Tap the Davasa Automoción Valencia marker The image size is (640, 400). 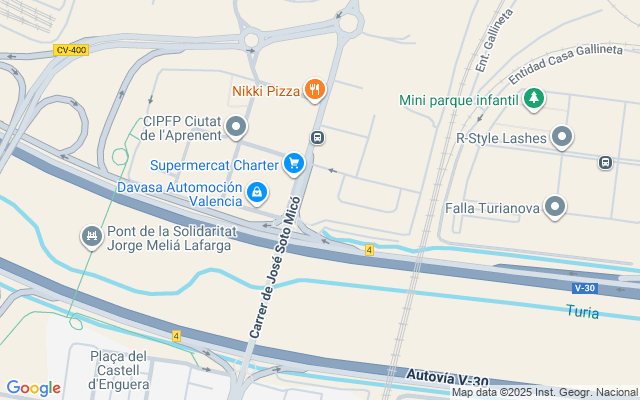[x=257, y=191]
